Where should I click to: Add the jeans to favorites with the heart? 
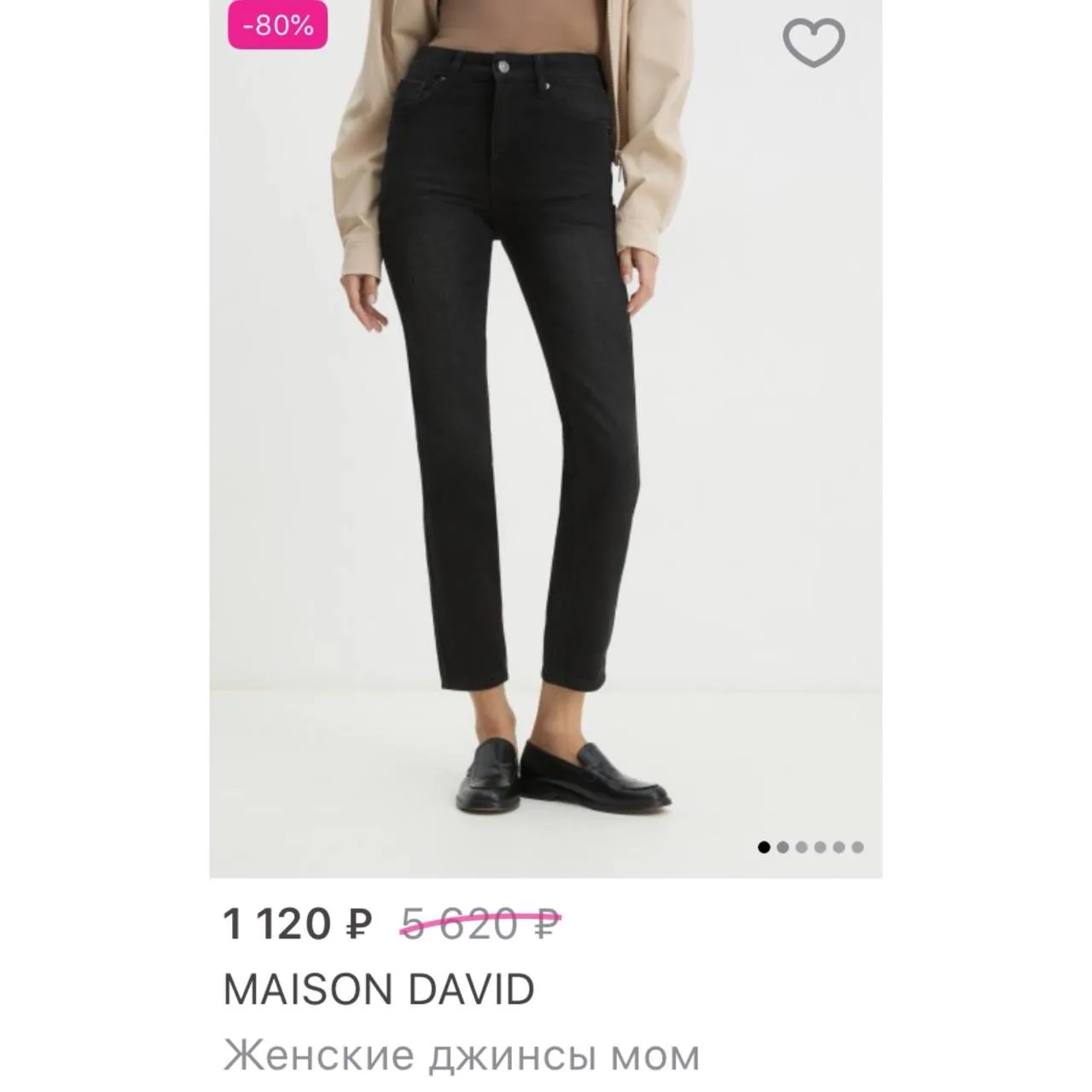click(x=814, y=43)
